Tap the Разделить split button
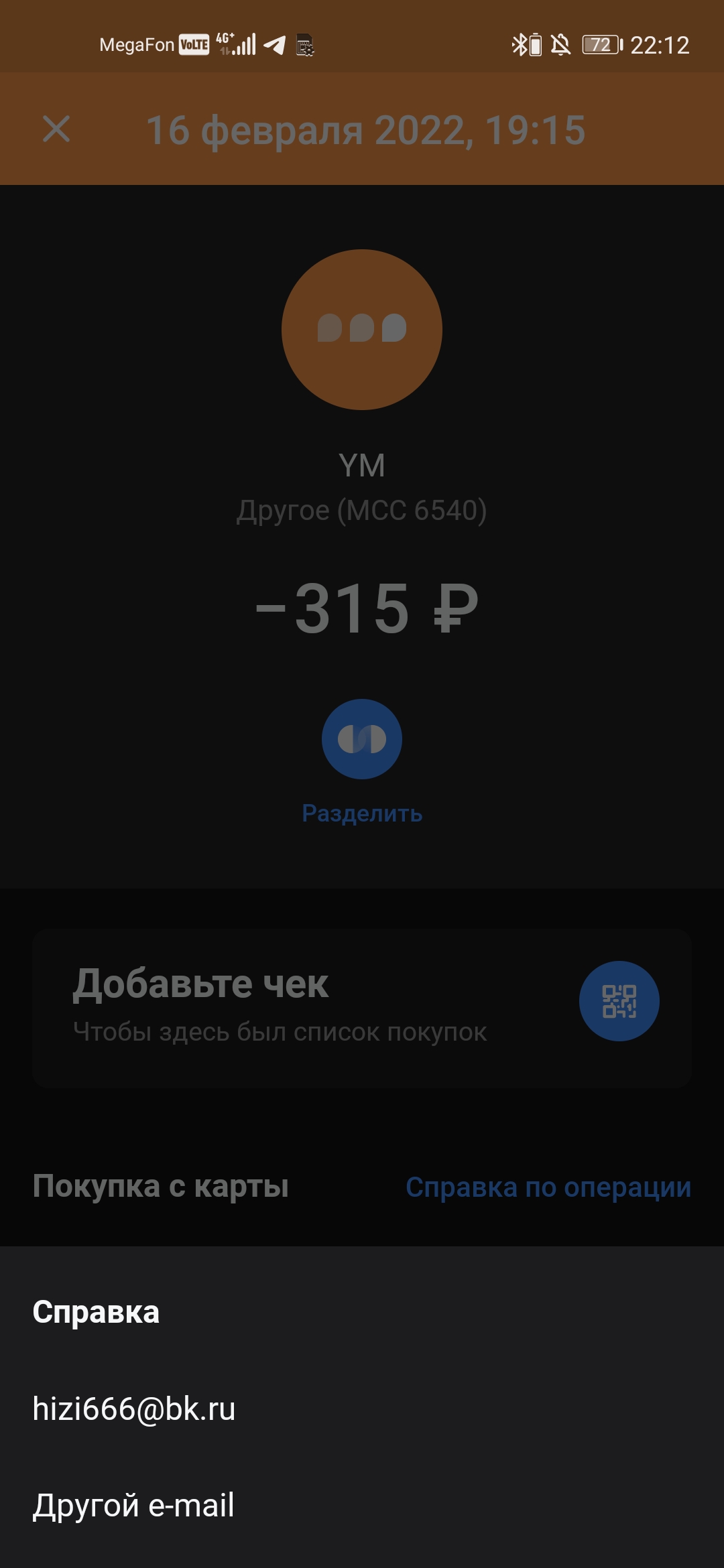Viewport: 724px width, 1568px height. (362, 739)
